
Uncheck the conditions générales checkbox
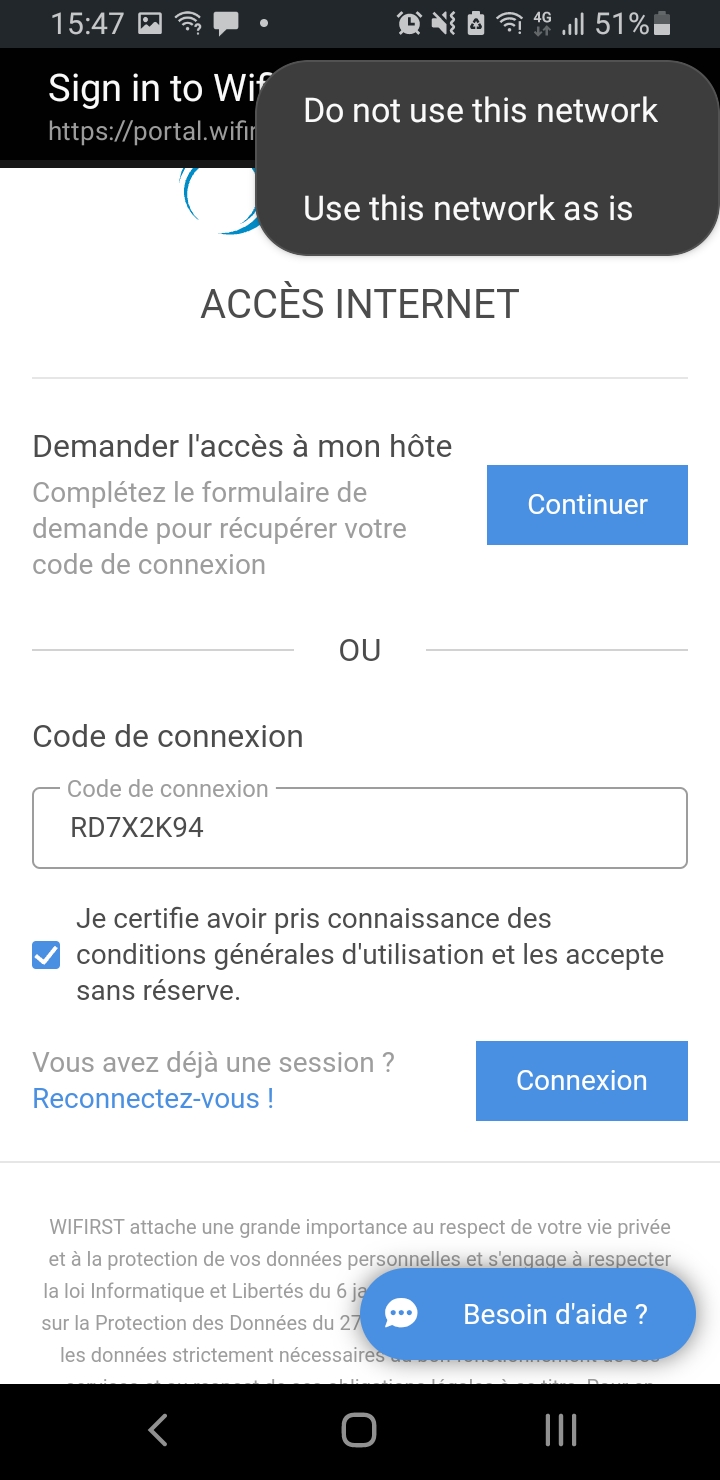coord(46,955)
